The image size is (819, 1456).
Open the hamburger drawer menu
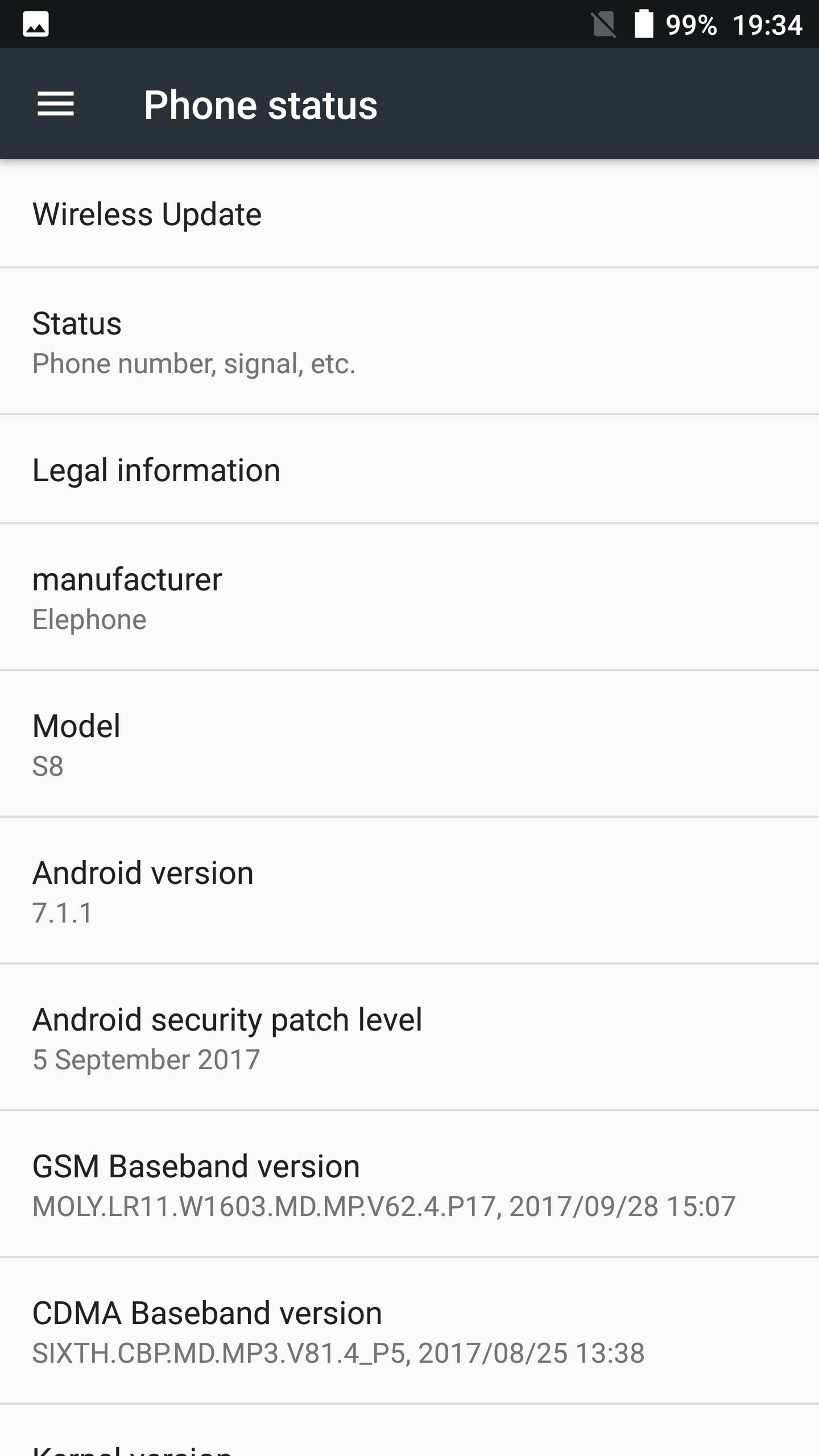tap(56, 105)
